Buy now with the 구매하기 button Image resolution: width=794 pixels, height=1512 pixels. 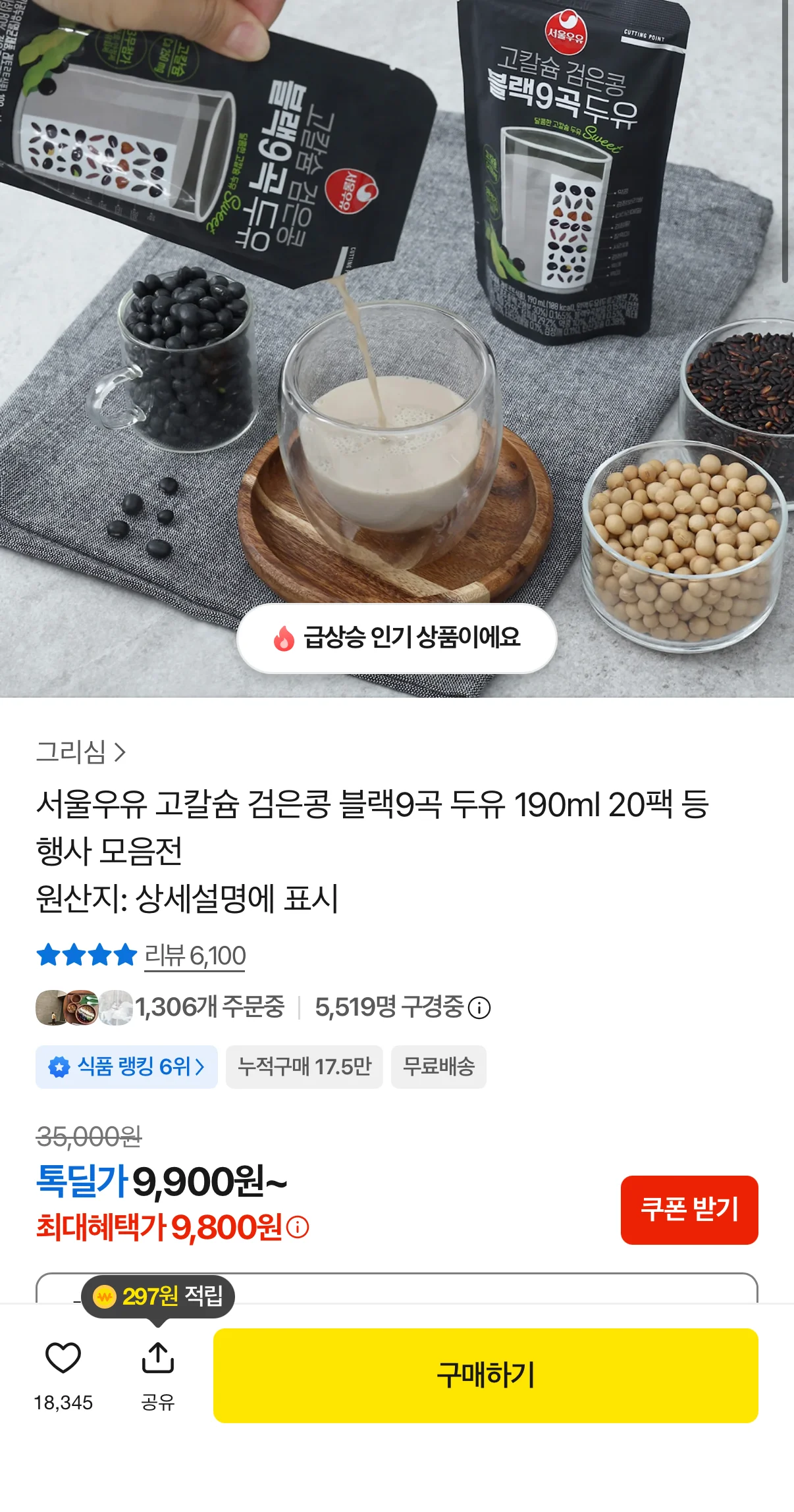(486, 1375)
